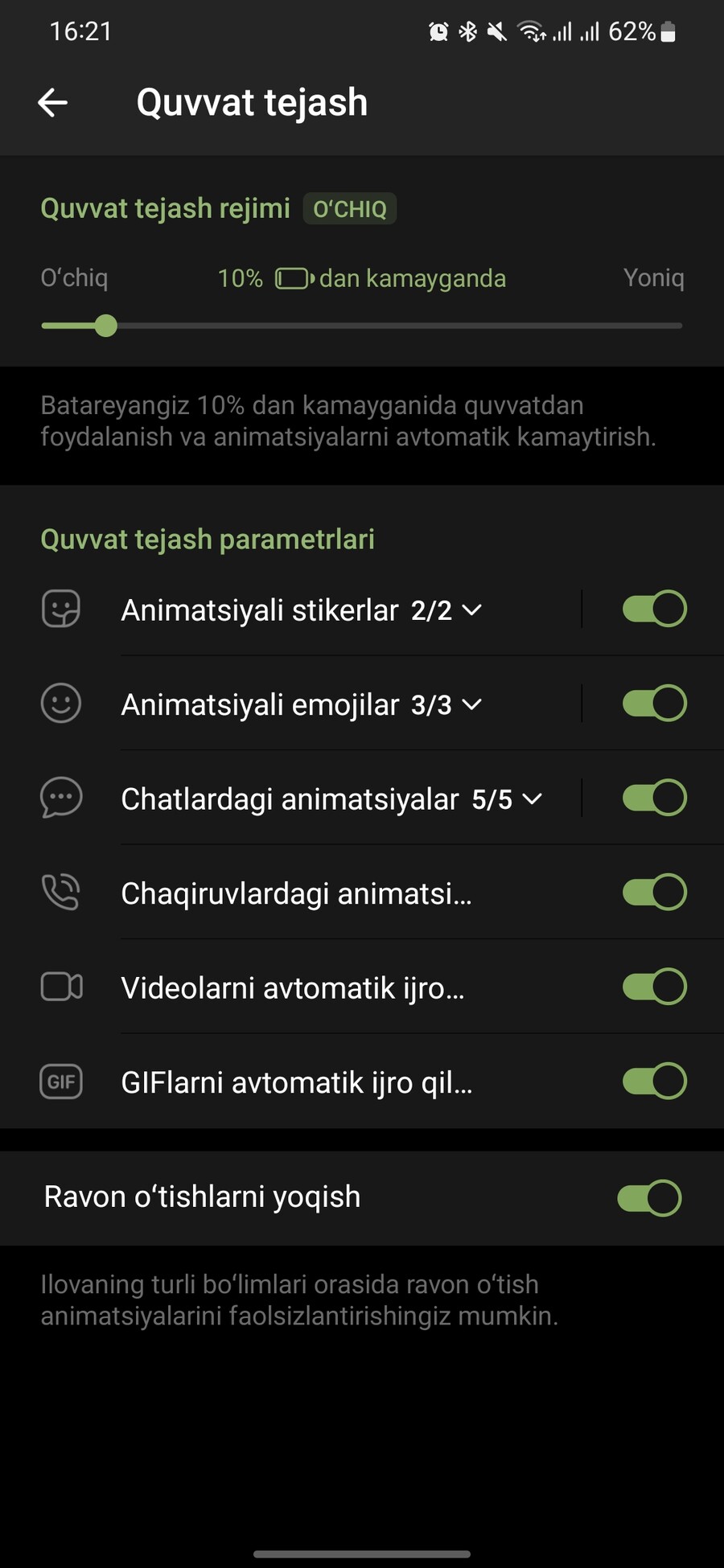Expand the Animatsiyali emojilar 3/3 options

(301, 704)
